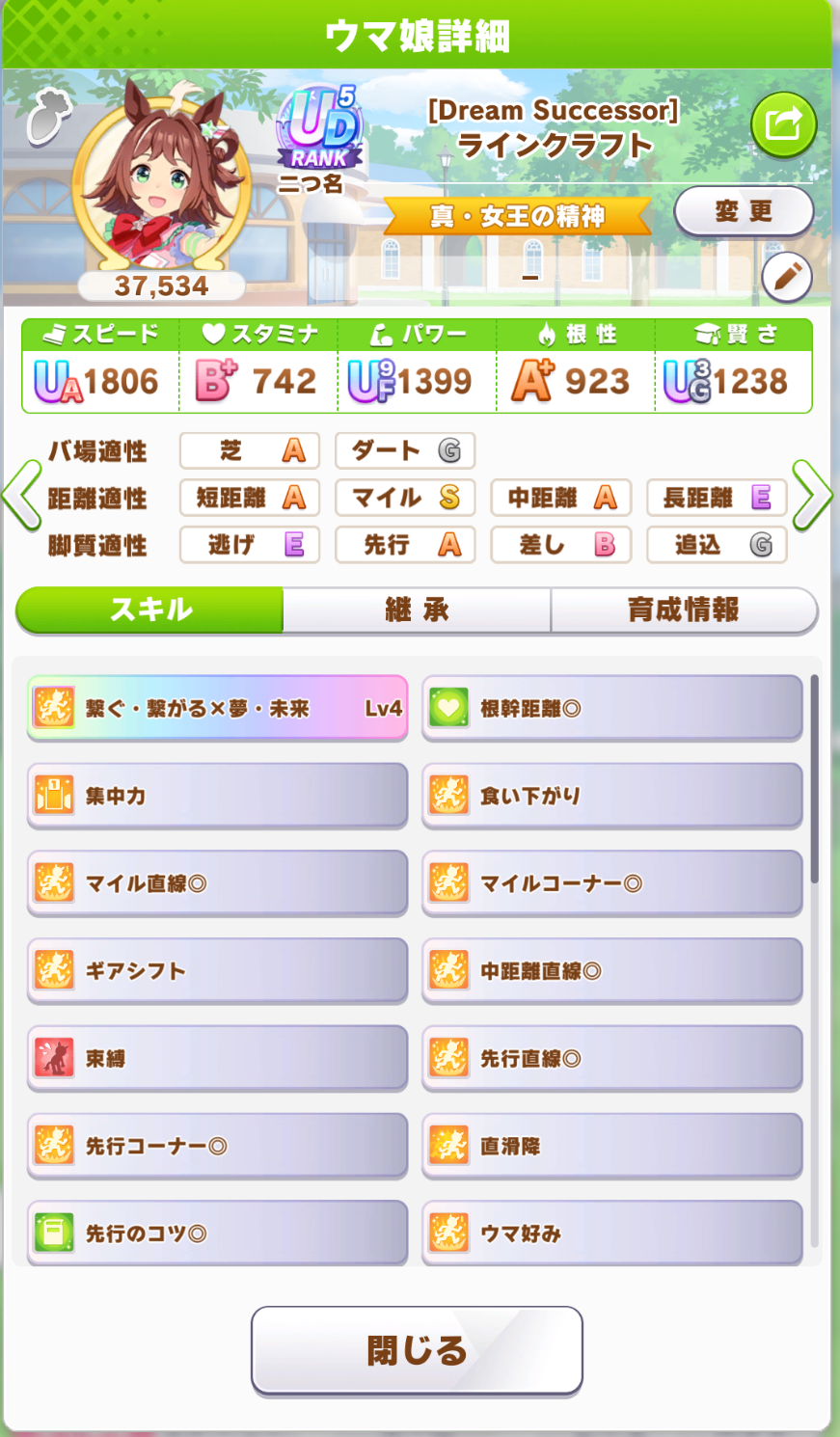Tap the 変更 button
This screenshot has height=1437, width=840.
point(744,211)
